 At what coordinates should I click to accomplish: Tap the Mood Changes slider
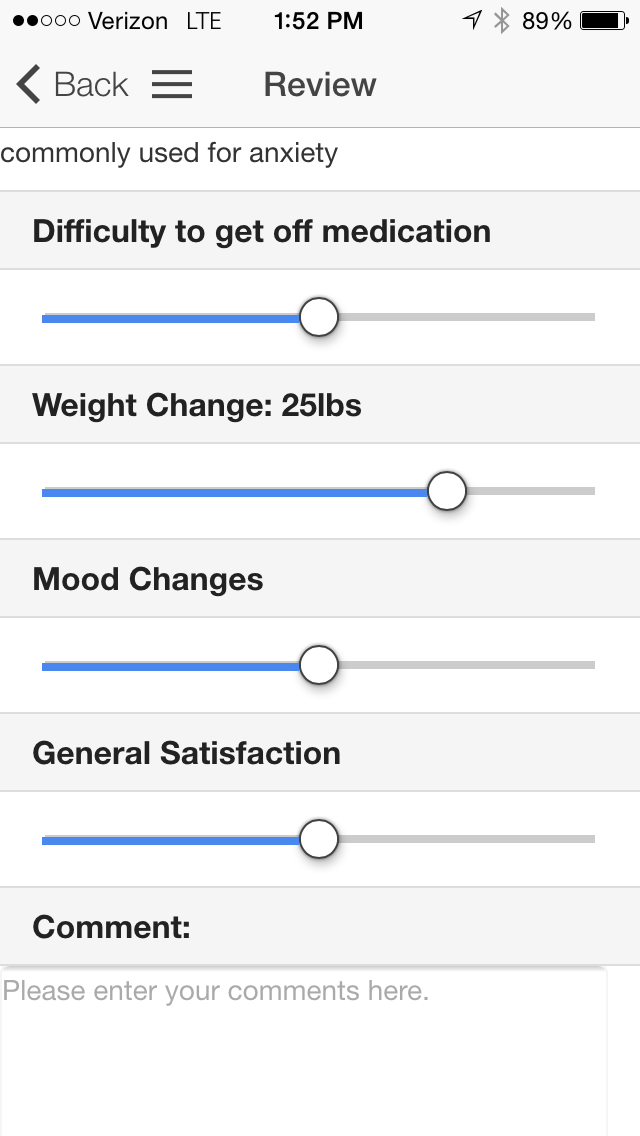click(319, 665)
